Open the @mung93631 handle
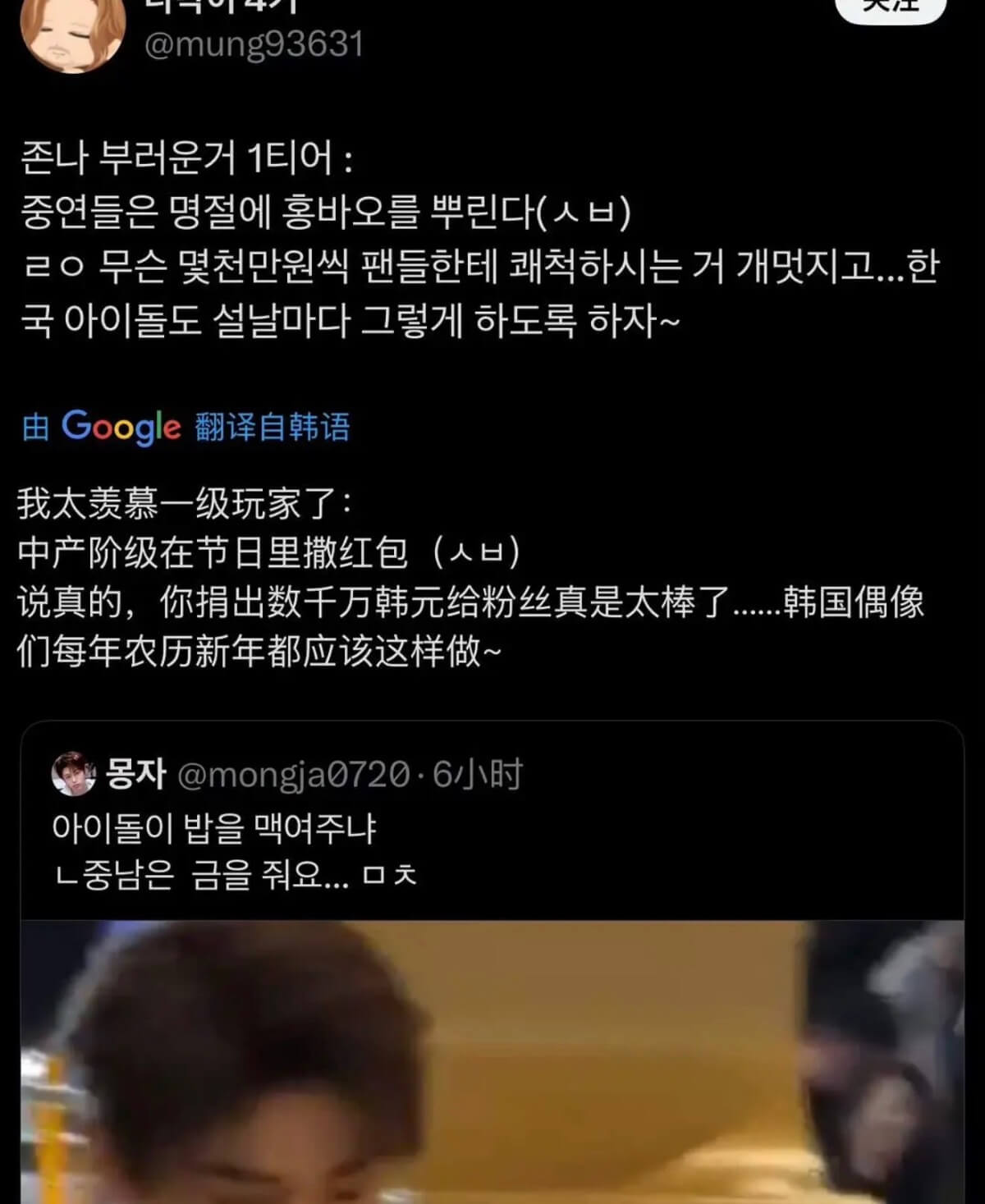 tap(254, 43)
